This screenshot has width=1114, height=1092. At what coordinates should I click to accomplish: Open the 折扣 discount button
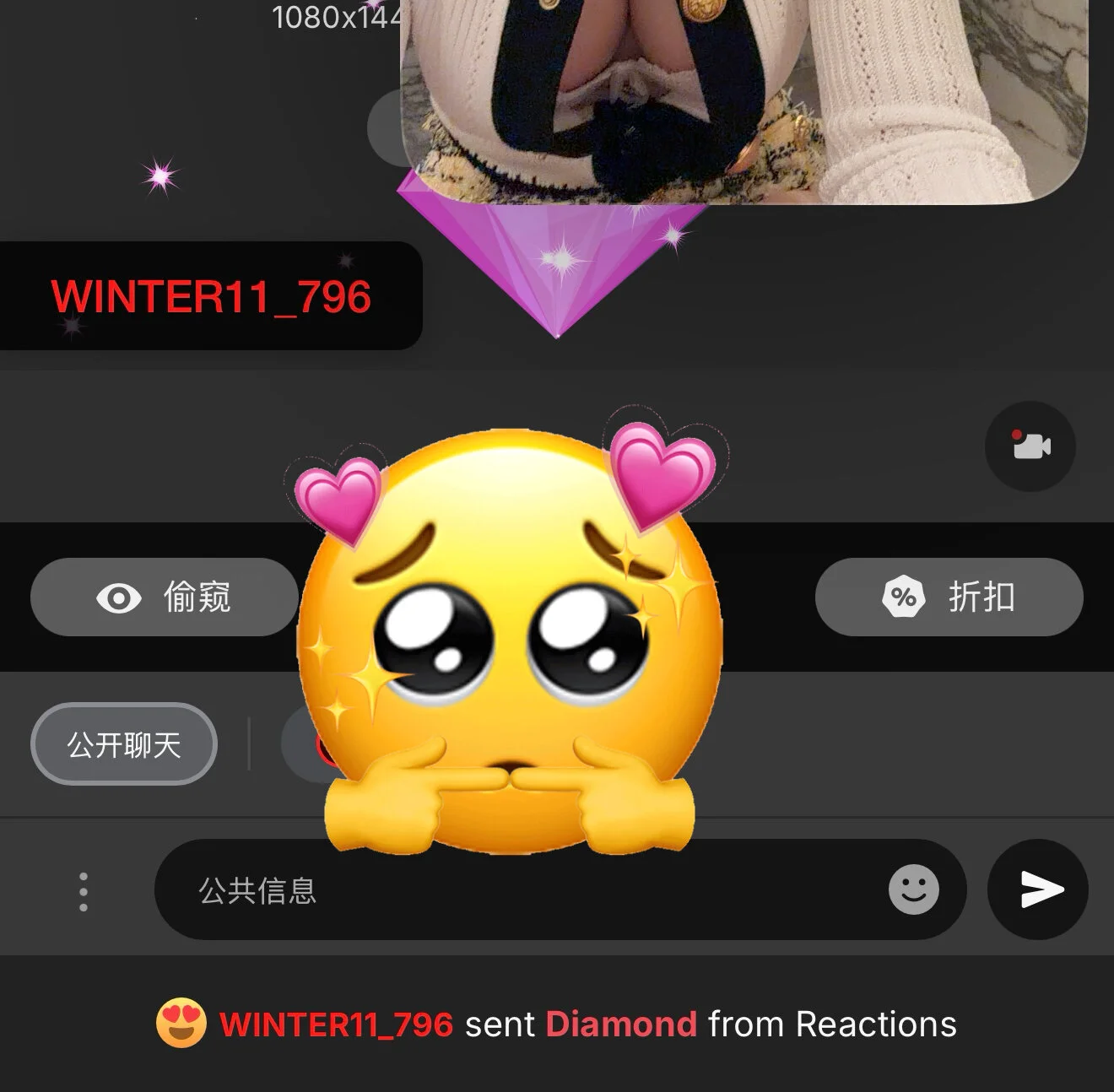(949, 597)
